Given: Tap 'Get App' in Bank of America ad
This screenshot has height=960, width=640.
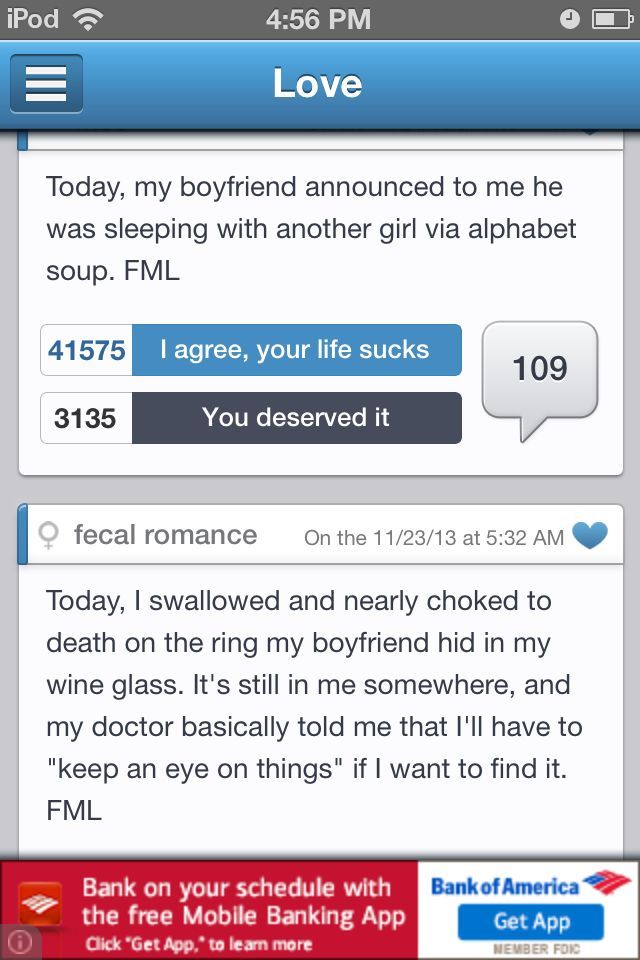Looking at the screenshot, I should (531, 921).
